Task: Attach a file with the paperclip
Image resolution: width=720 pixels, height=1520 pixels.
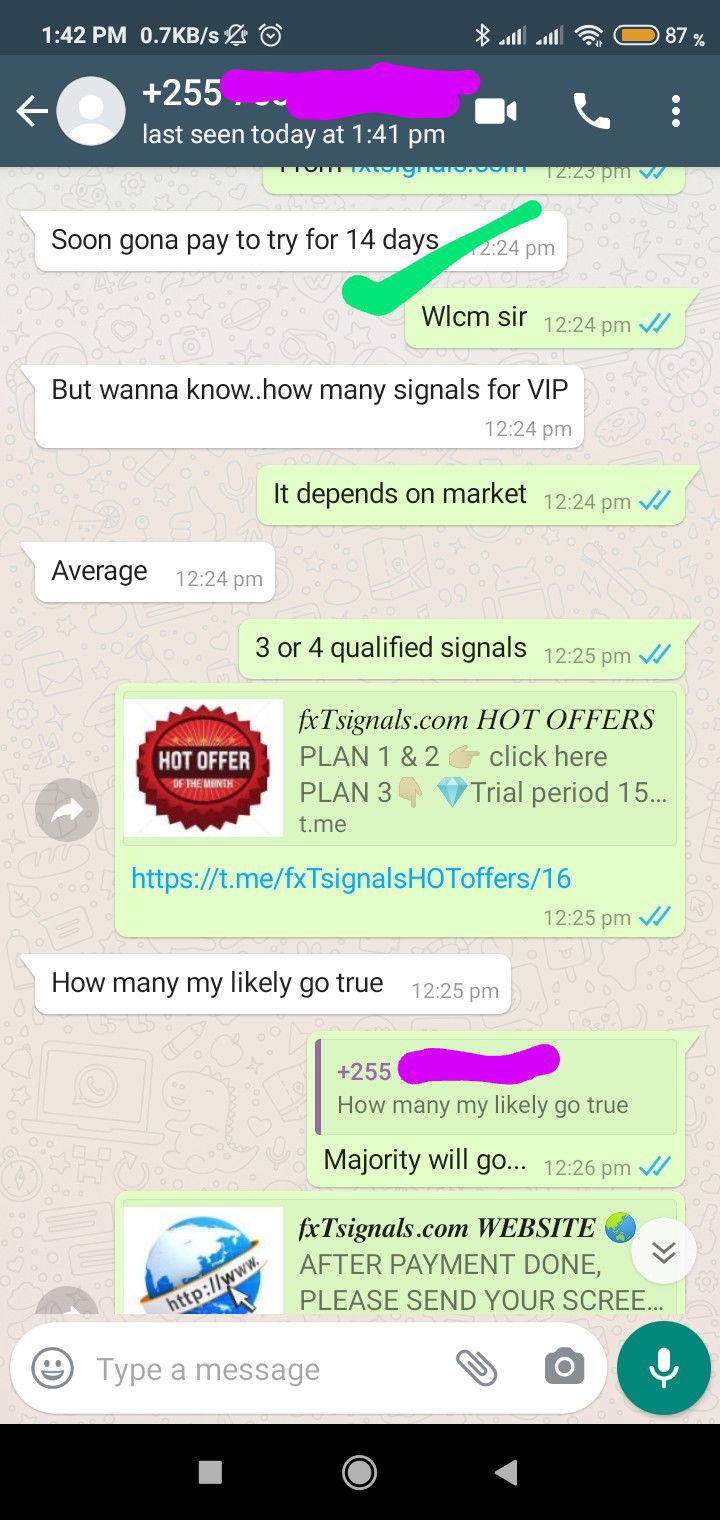Action: [477, 1368]
